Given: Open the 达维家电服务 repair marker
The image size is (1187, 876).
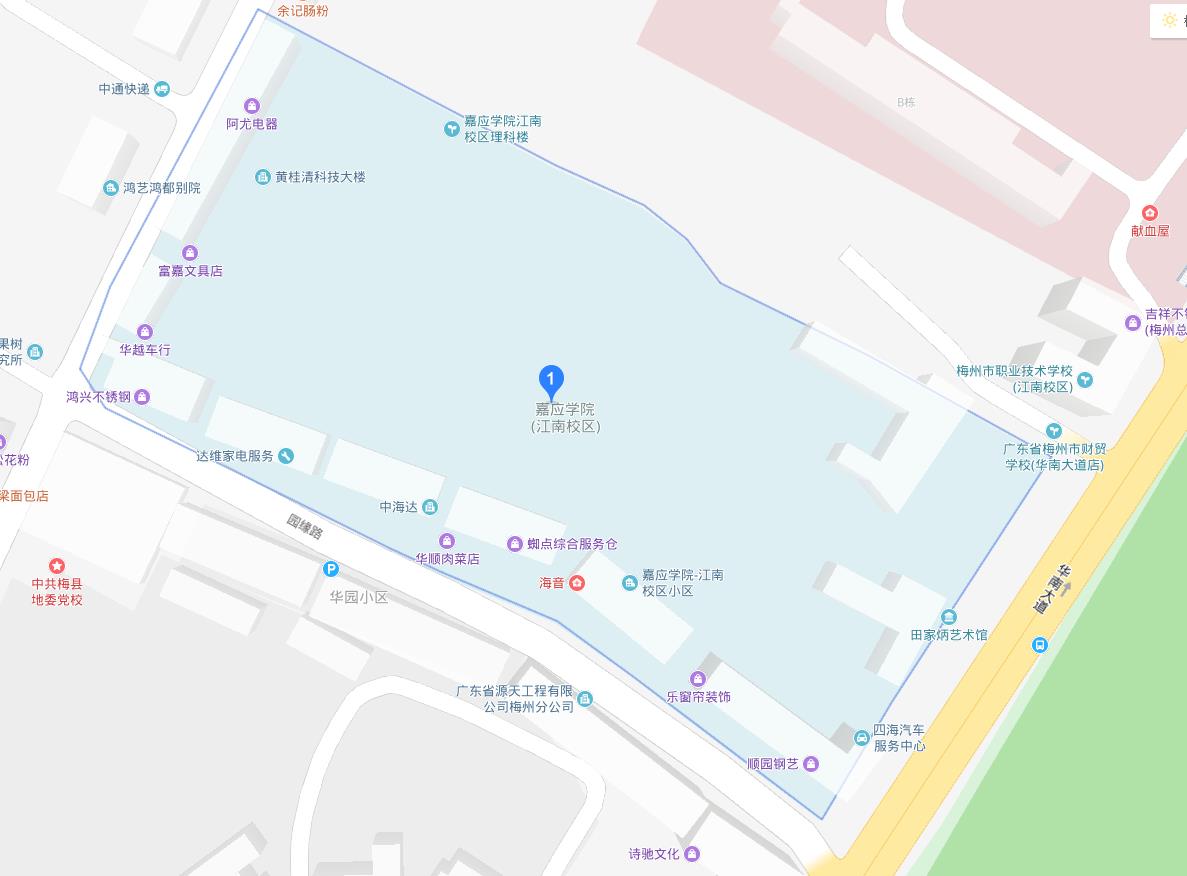Looking at the screenshot, I should [286, 456].
